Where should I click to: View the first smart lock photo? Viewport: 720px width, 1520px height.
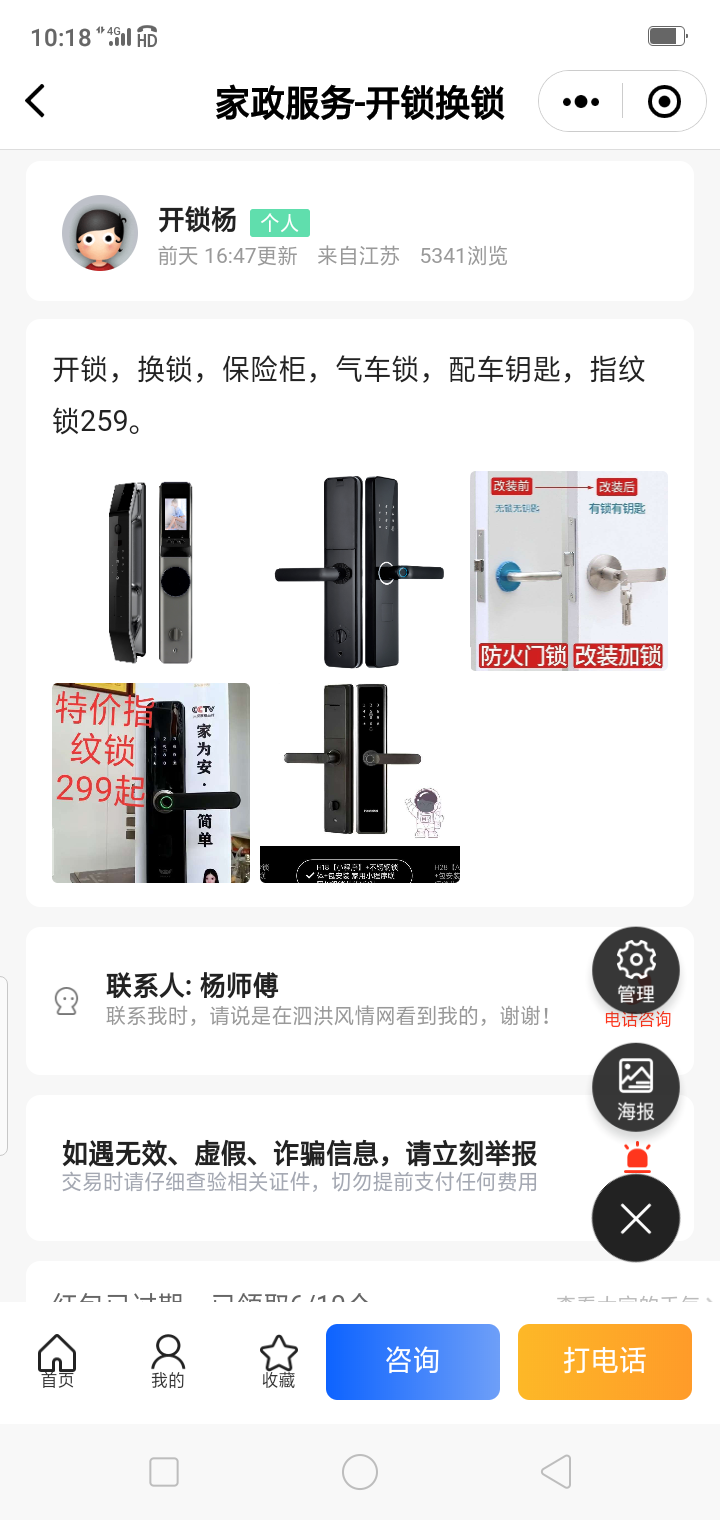pyautogui.click(x=151, y=570)
